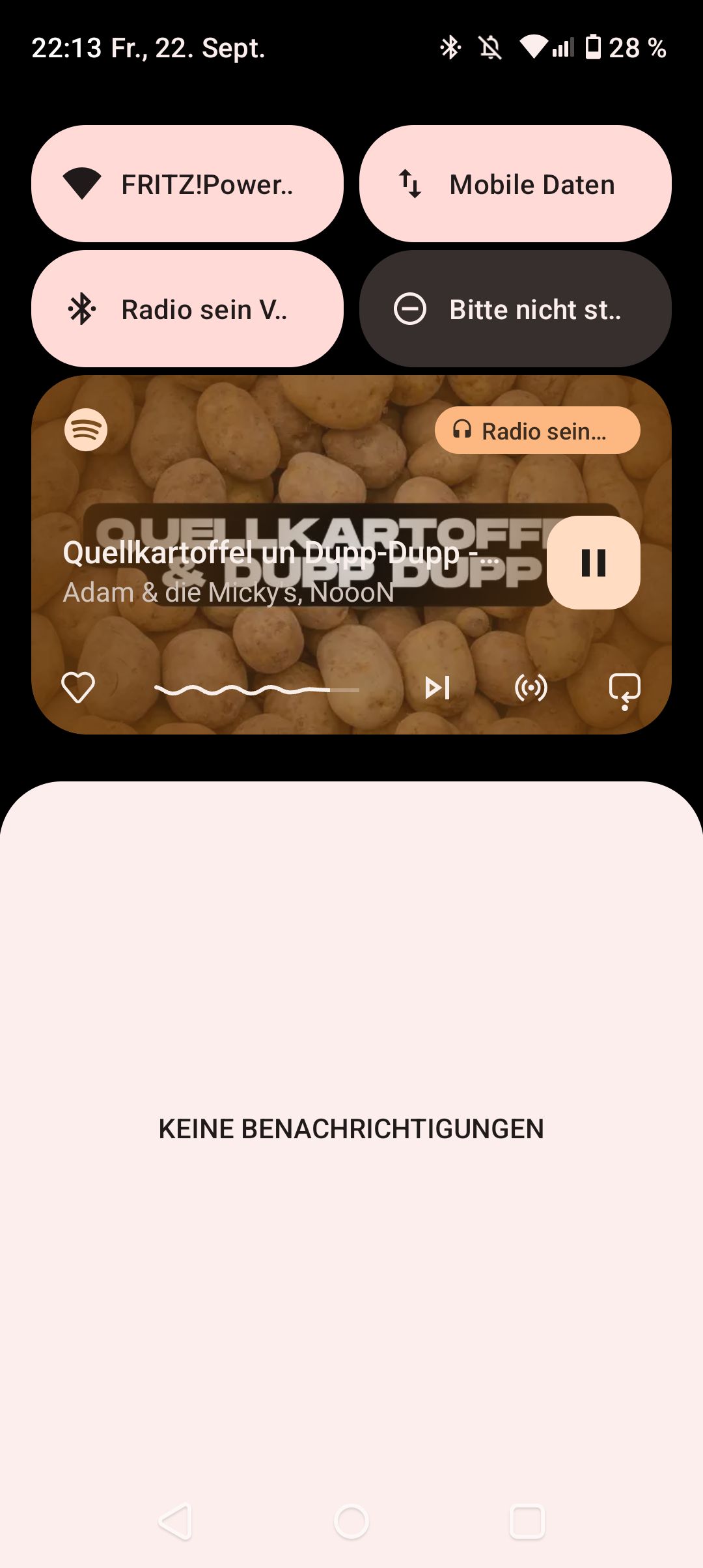Image resolution: width=703 pixels, height=1568 pixels.
Task: Like the song with the heart icon
Action: pos(78,688)
